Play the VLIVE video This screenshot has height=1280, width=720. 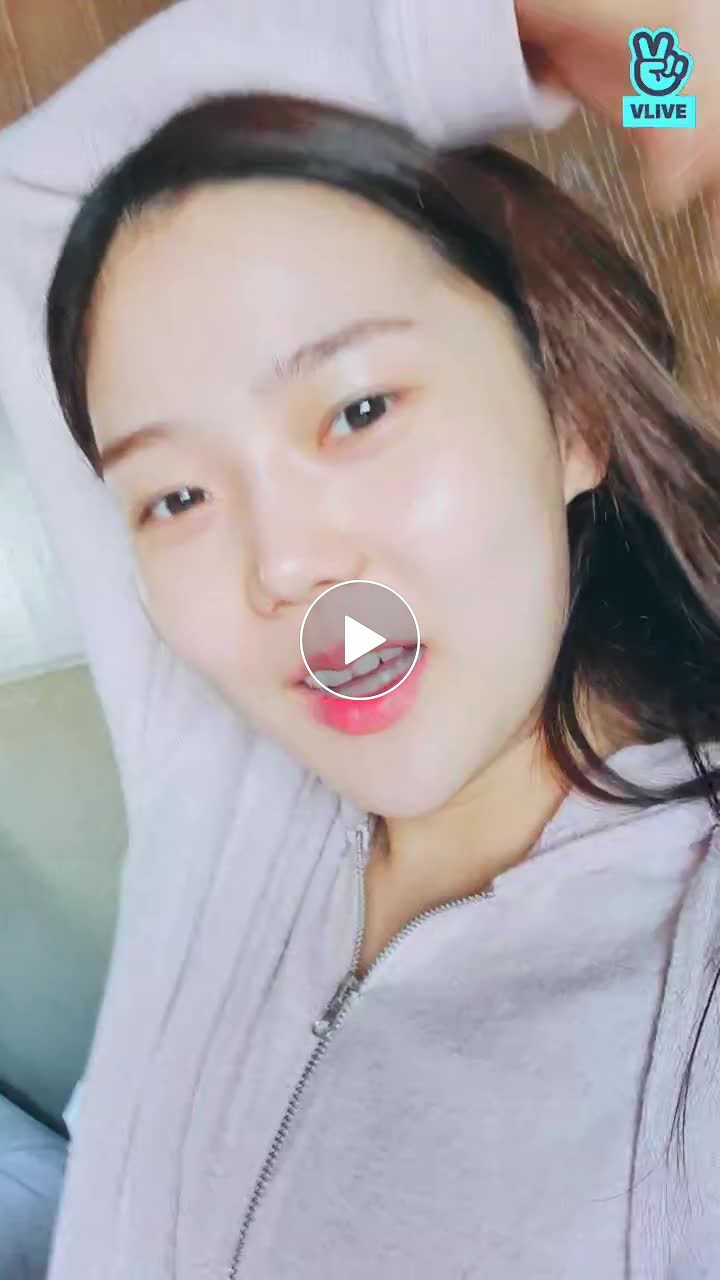(360, 640)
